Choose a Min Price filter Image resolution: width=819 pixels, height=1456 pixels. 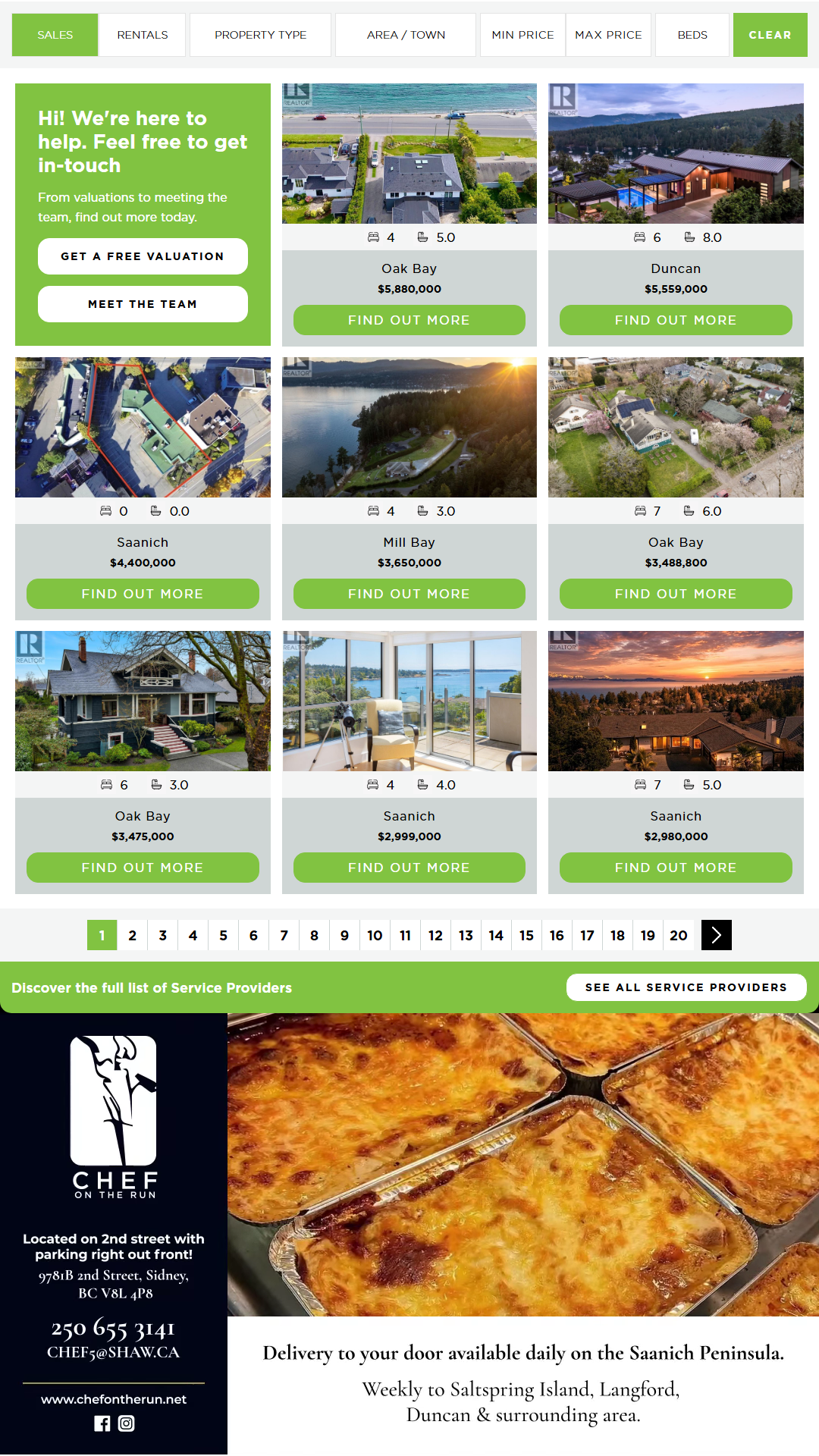(522, 35)
